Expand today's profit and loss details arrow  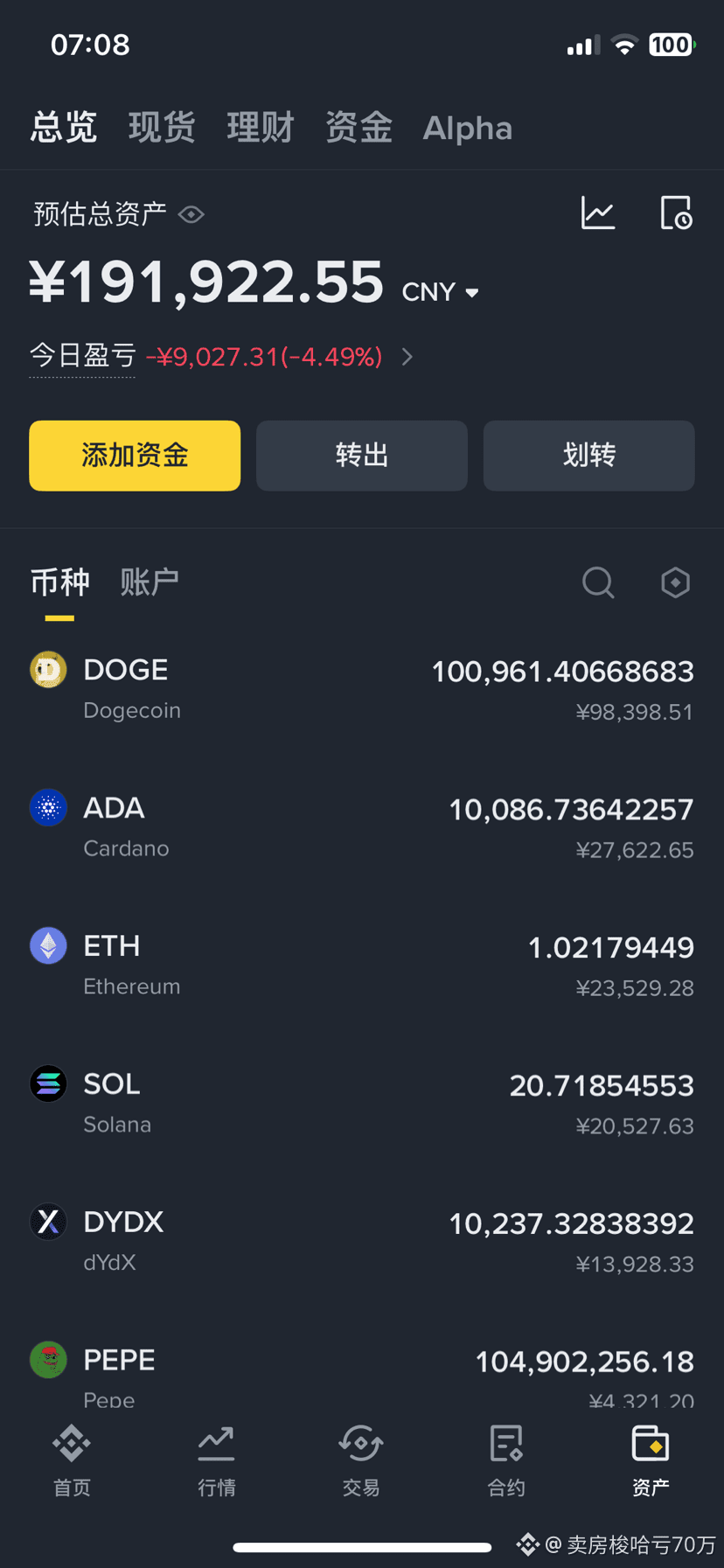406,357
